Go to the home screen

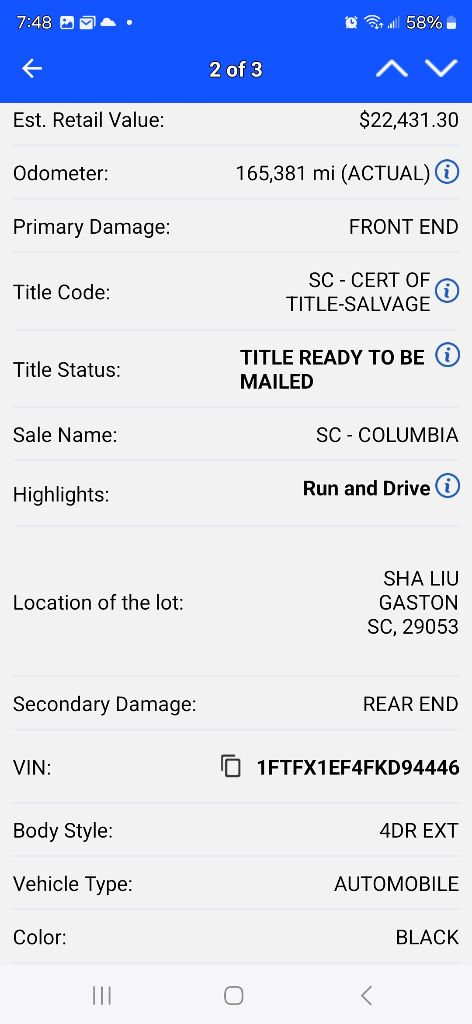coord(234,995)
